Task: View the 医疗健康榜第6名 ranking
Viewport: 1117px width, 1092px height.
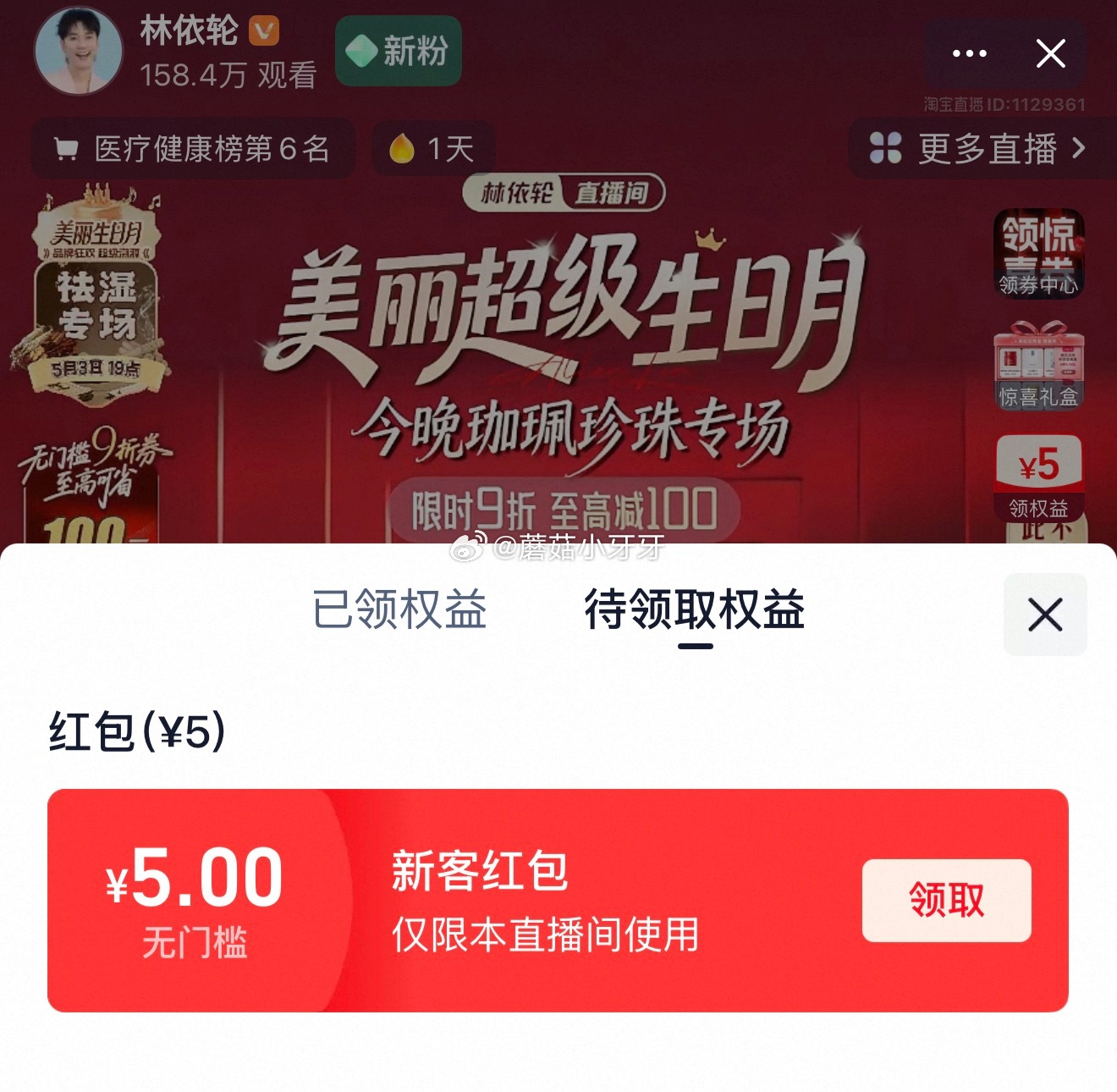Action: (x=193, y=150)
